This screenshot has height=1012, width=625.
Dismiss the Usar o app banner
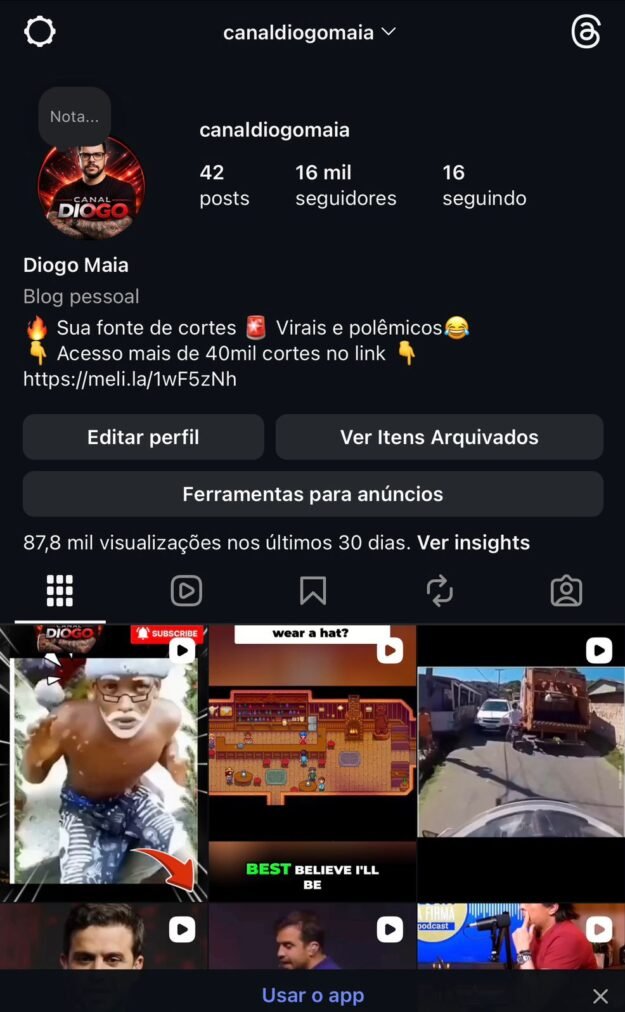(x=600, y=996)
